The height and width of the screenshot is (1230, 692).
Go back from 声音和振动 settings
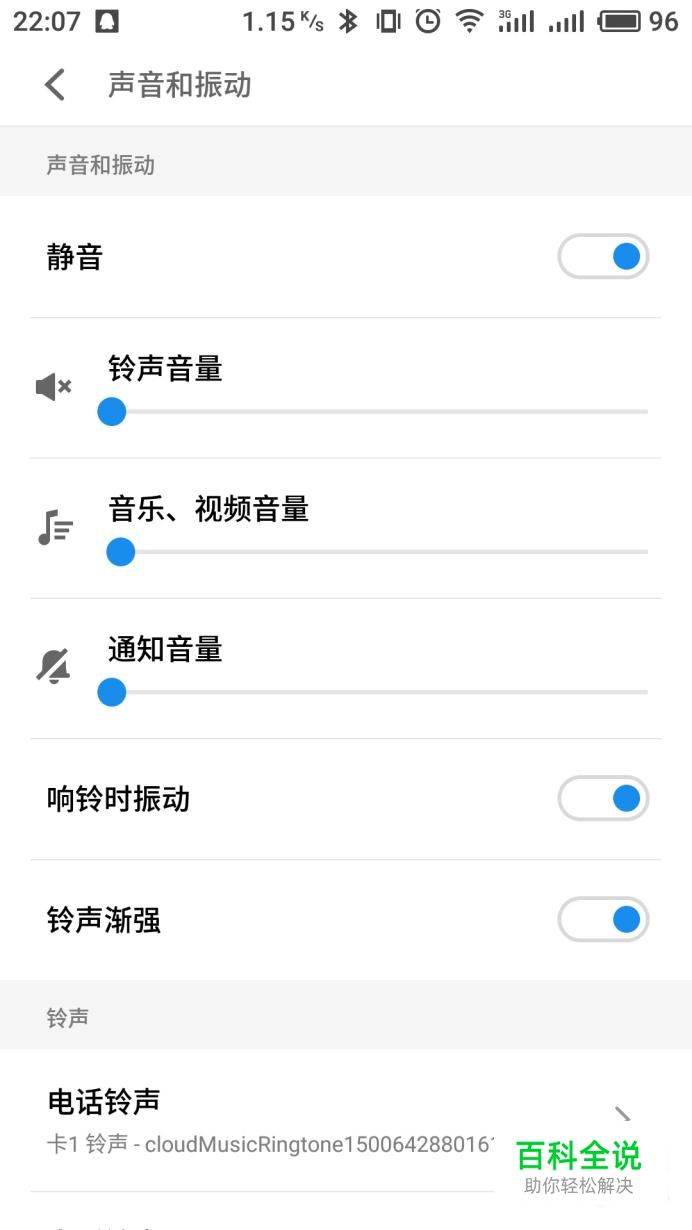(x=55, y=85)
